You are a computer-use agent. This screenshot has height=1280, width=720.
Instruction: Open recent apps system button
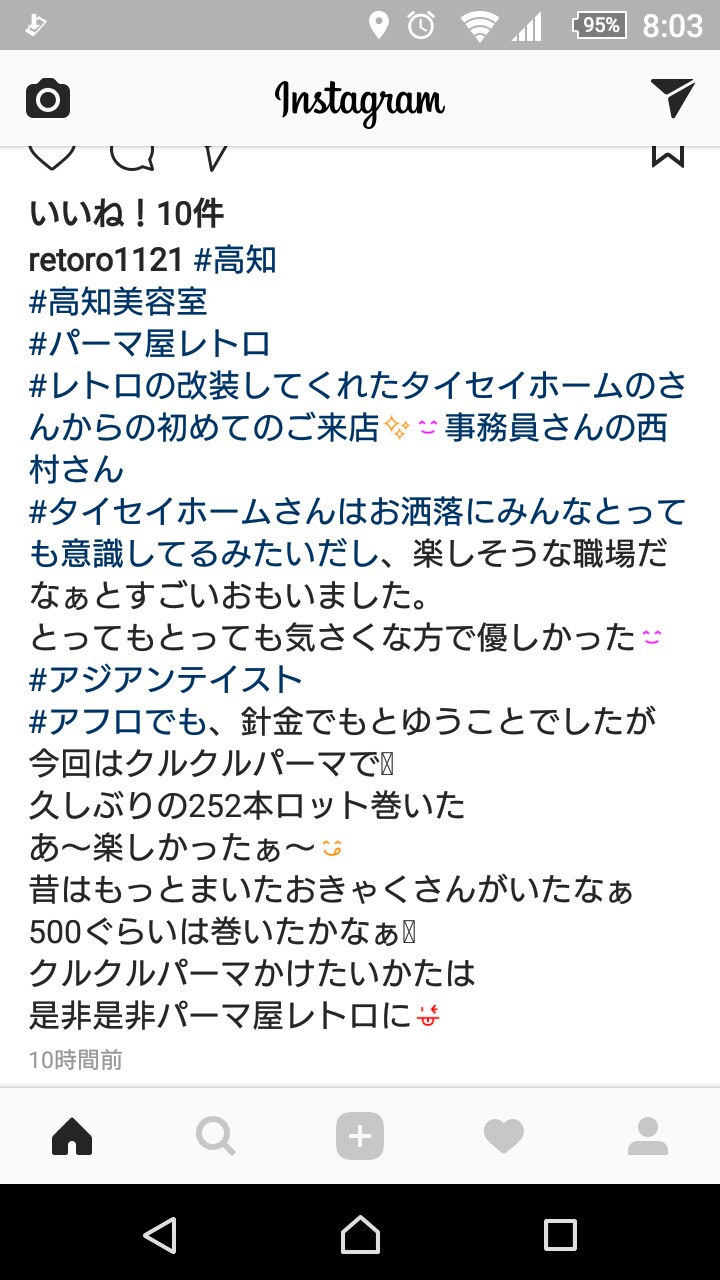tap(560, 1234)
